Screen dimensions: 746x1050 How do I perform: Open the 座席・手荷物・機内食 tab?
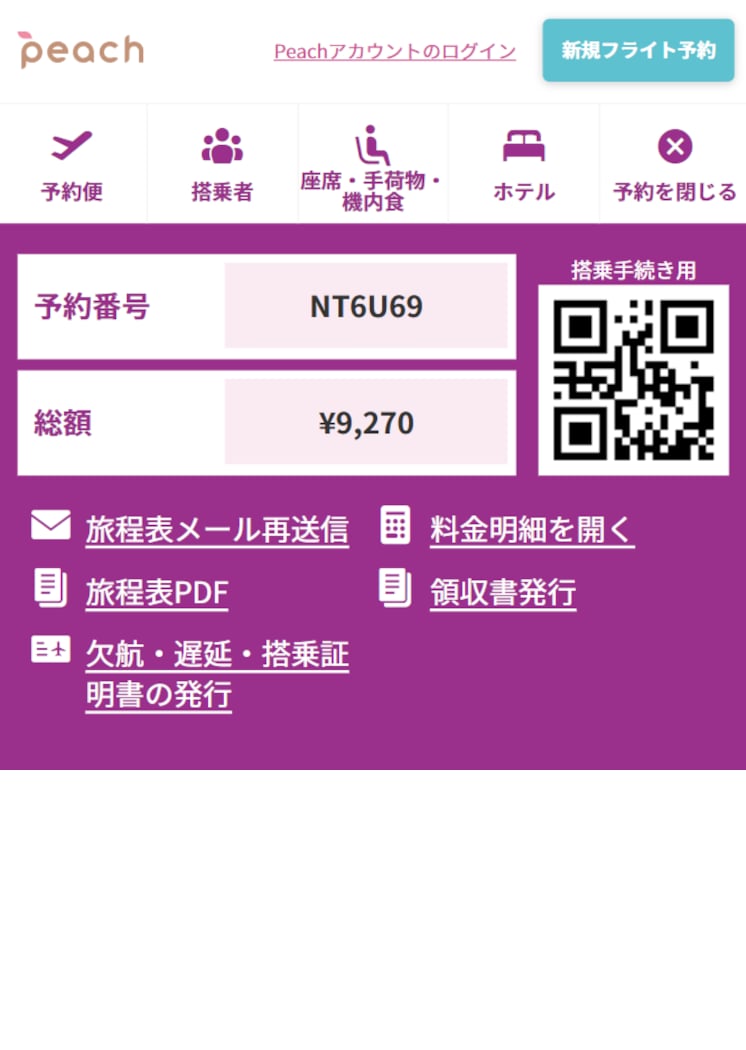point(372,165)
